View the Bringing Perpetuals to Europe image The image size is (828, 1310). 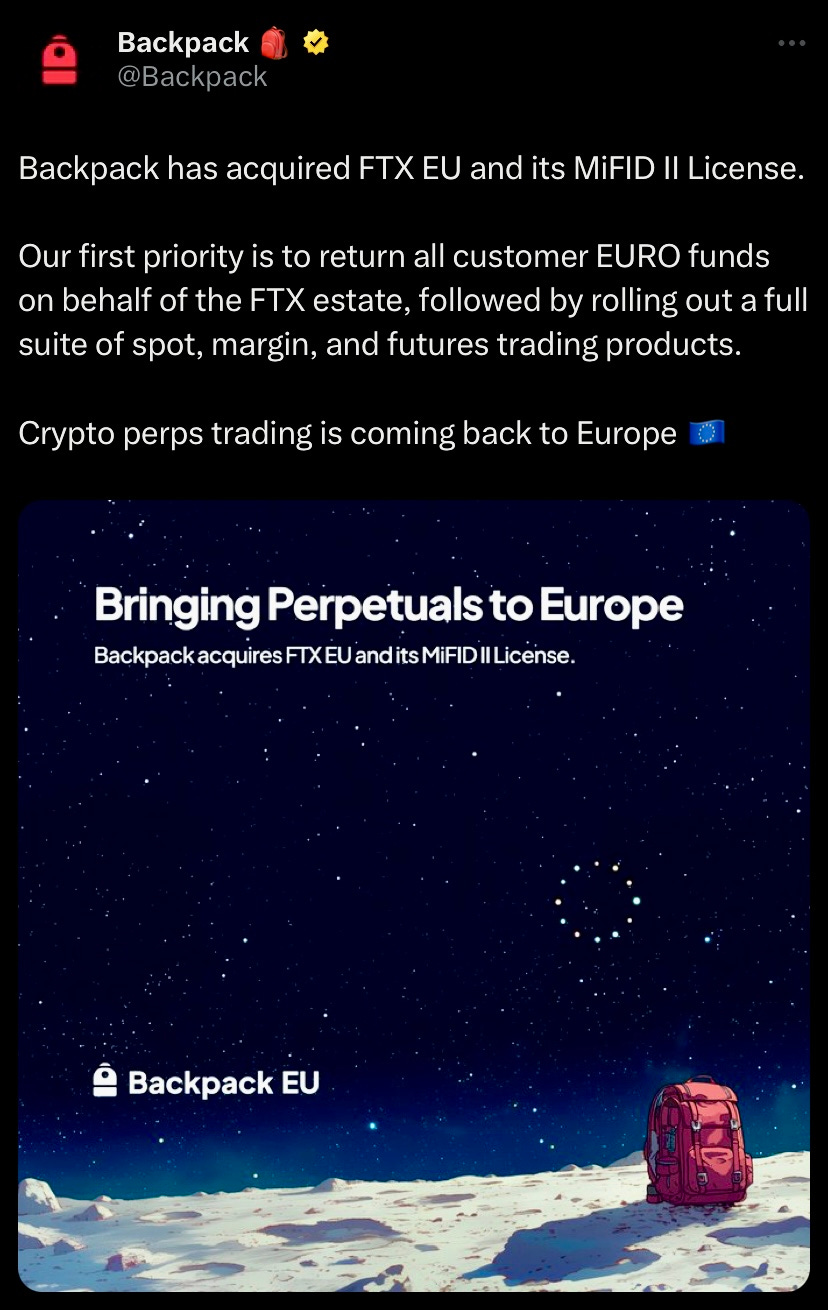point(414,895)
